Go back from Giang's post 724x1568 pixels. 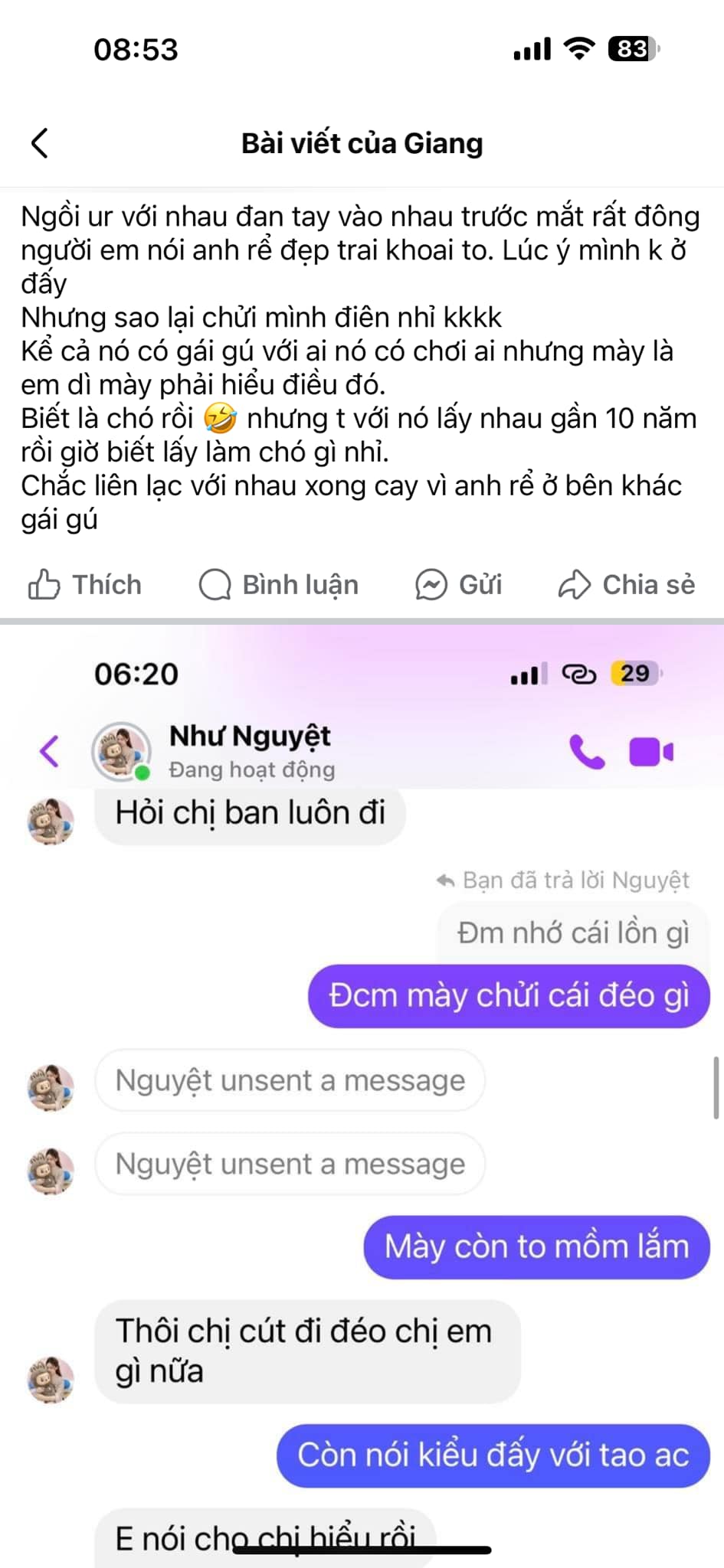(x=40, y=143)
